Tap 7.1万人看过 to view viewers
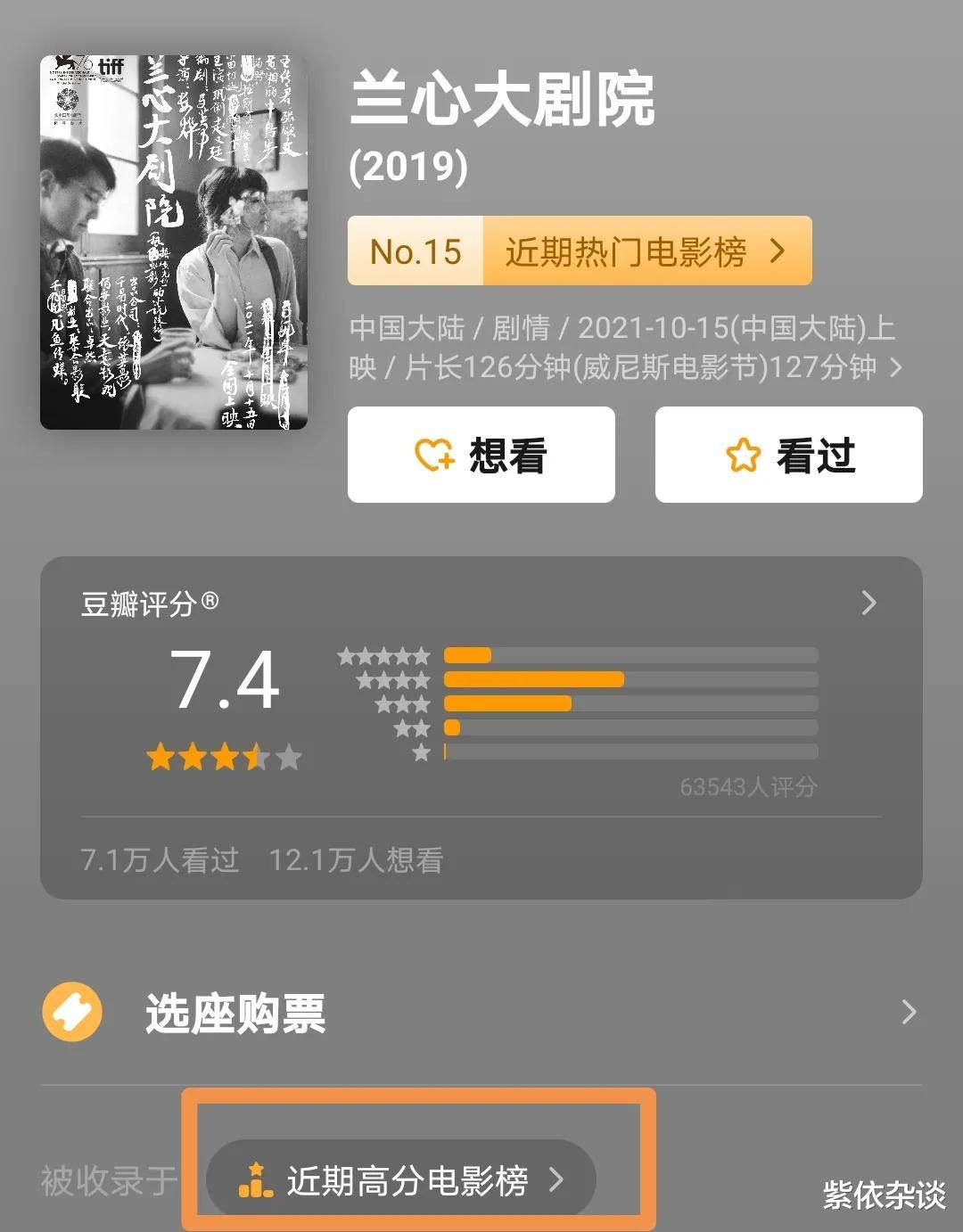The width and height of the screenshot is (963, 1232). (x=159, y=858)
